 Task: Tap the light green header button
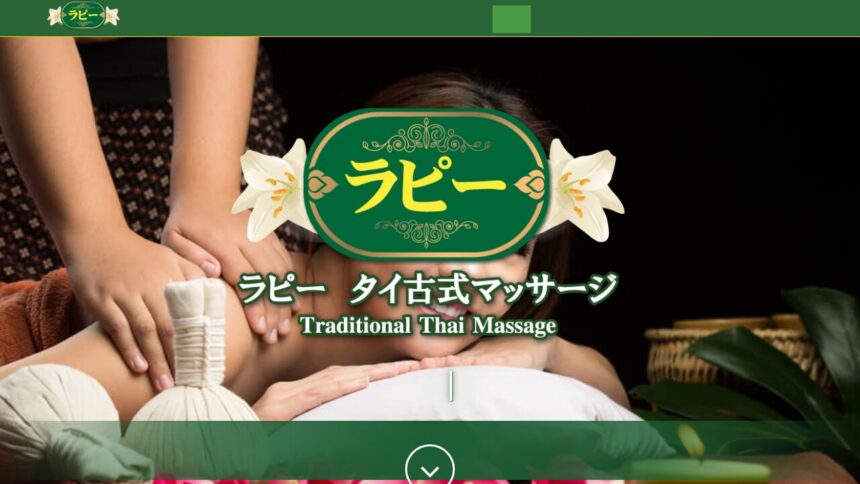click(x=512, y=19)
